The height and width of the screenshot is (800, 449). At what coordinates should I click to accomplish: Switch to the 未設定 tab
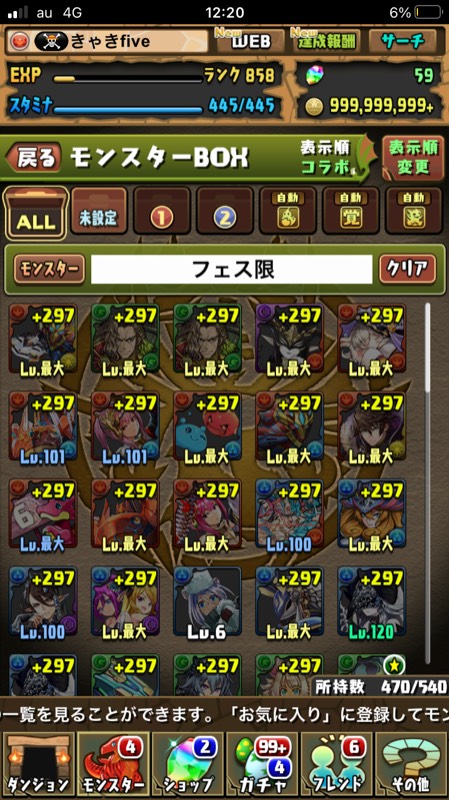pyautogui.click(x=98, y=211)
